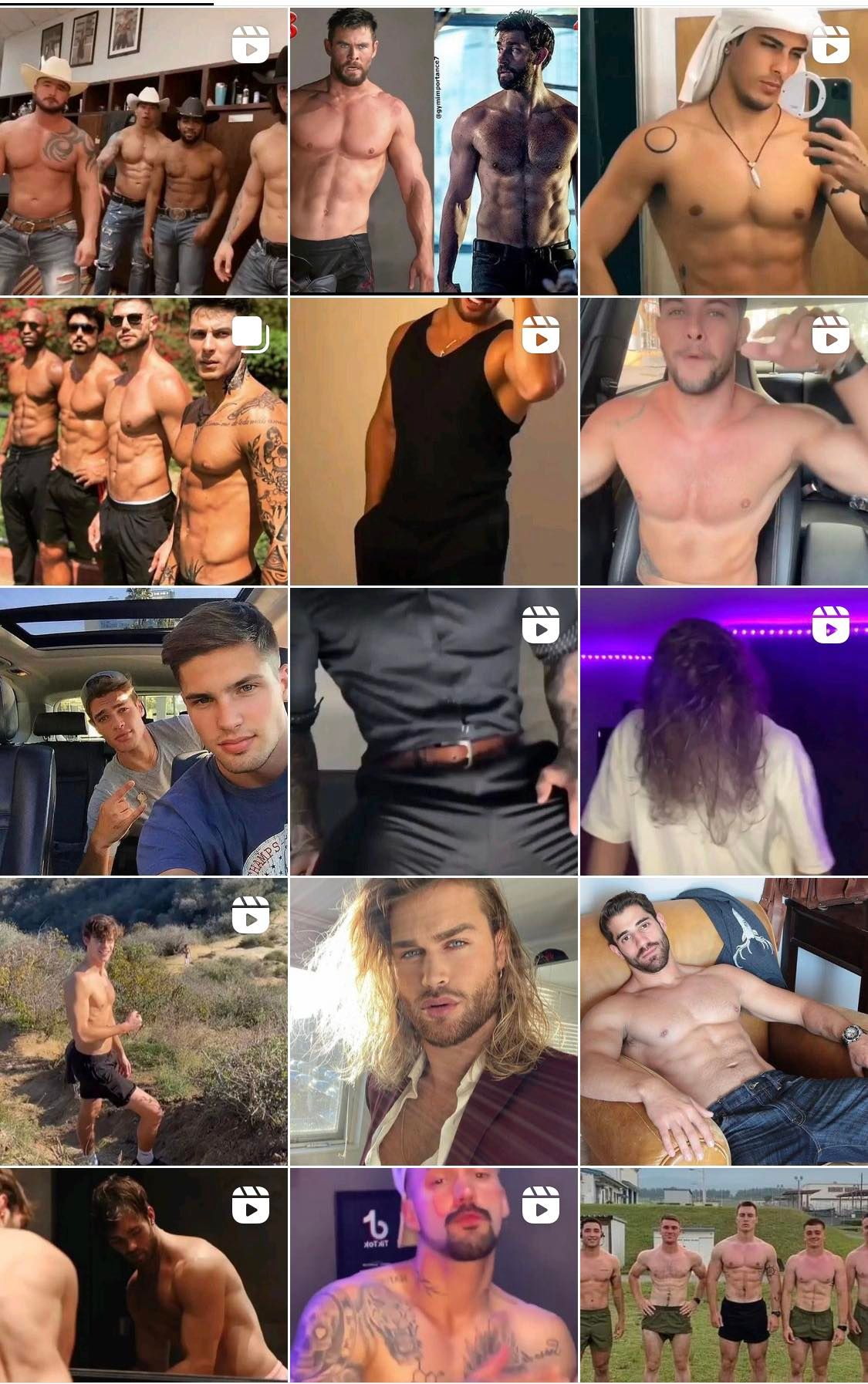View the group photo in green shorts on grass
This screenshot has height=1384, width=868.
(x=724, y=1274)
